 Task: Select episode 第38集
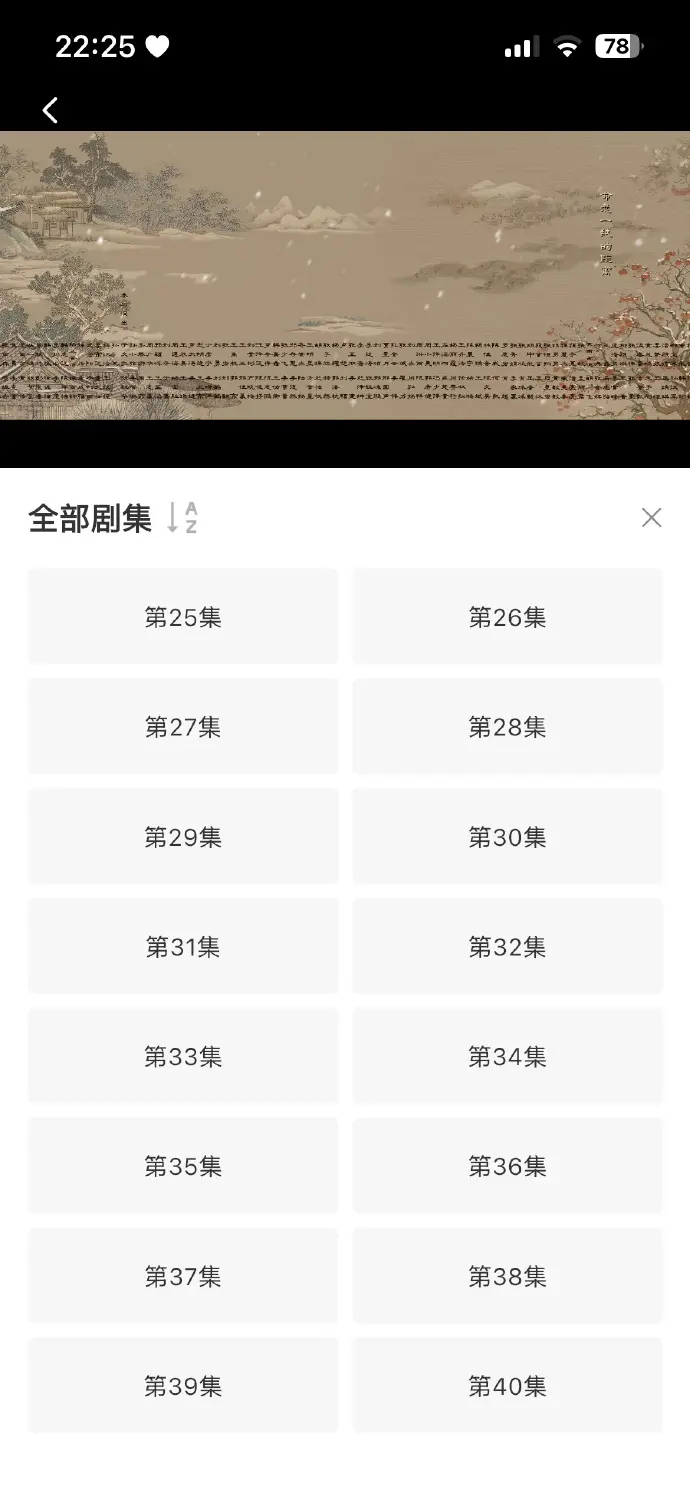tap(507, 1277)
